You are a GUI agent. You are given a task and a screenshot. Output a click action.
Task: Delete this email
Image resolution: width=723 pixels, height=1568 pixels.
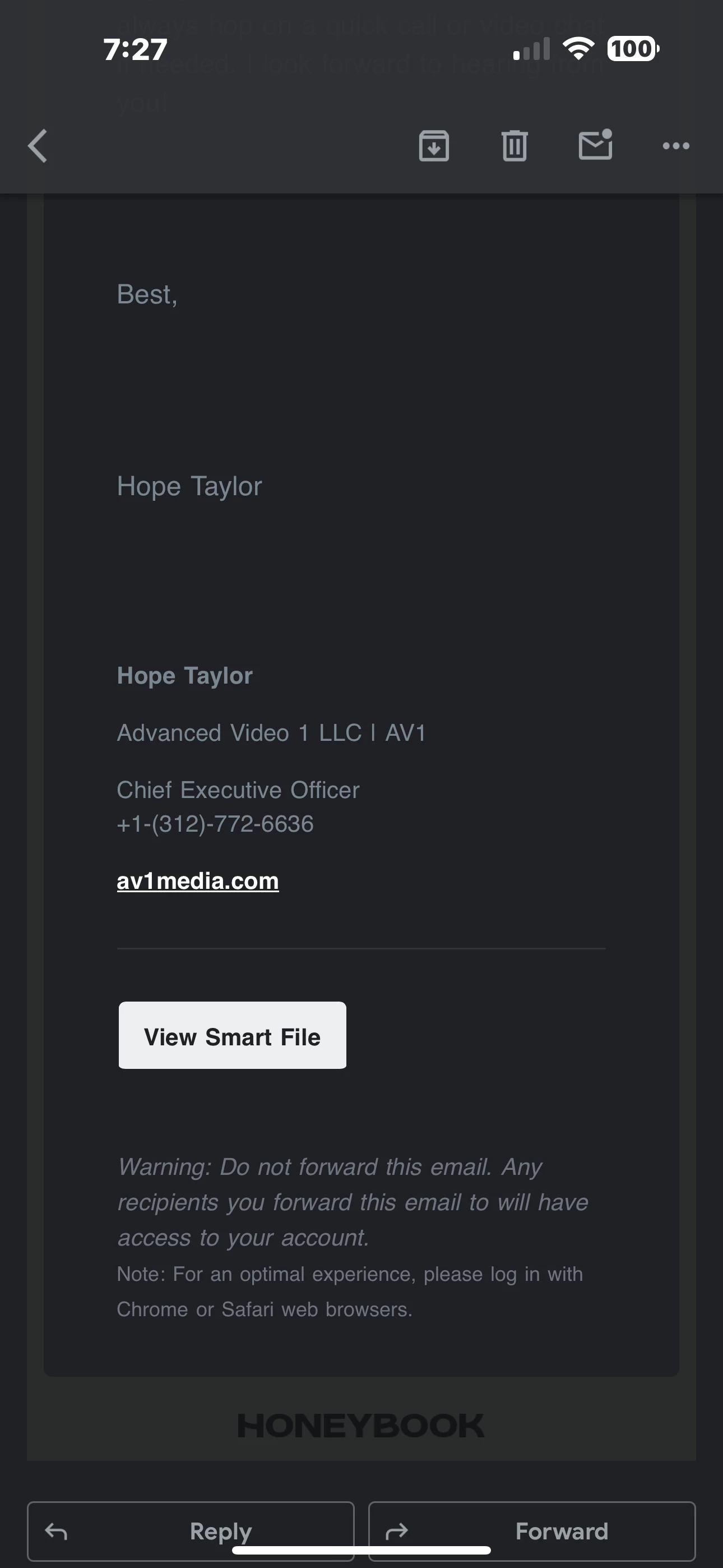point(515,146)
